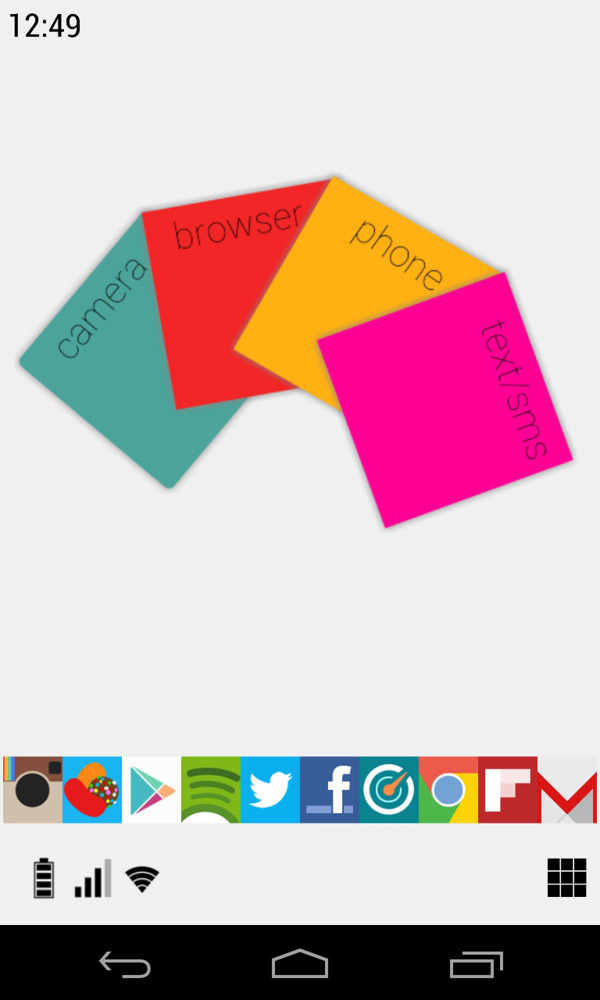
Task: Launch the Spotify app
Action: click(211, 790)
